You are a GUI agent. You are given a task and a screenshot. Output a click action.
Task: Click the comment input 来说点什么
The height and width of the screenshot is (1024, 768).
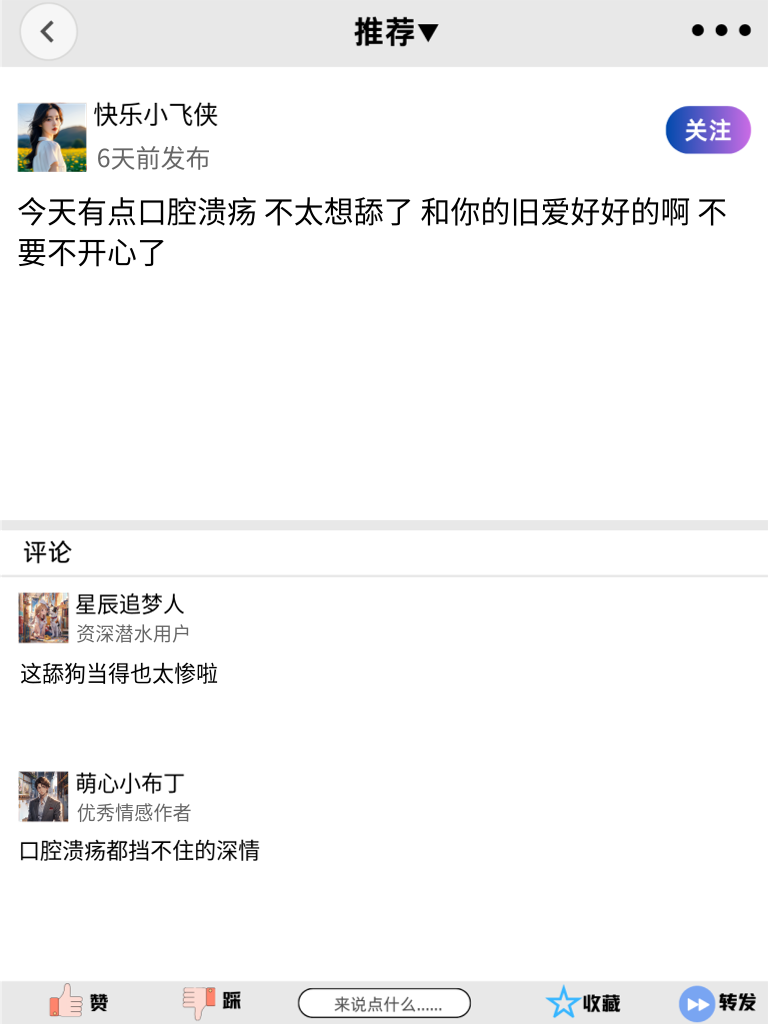[385, 1002]
